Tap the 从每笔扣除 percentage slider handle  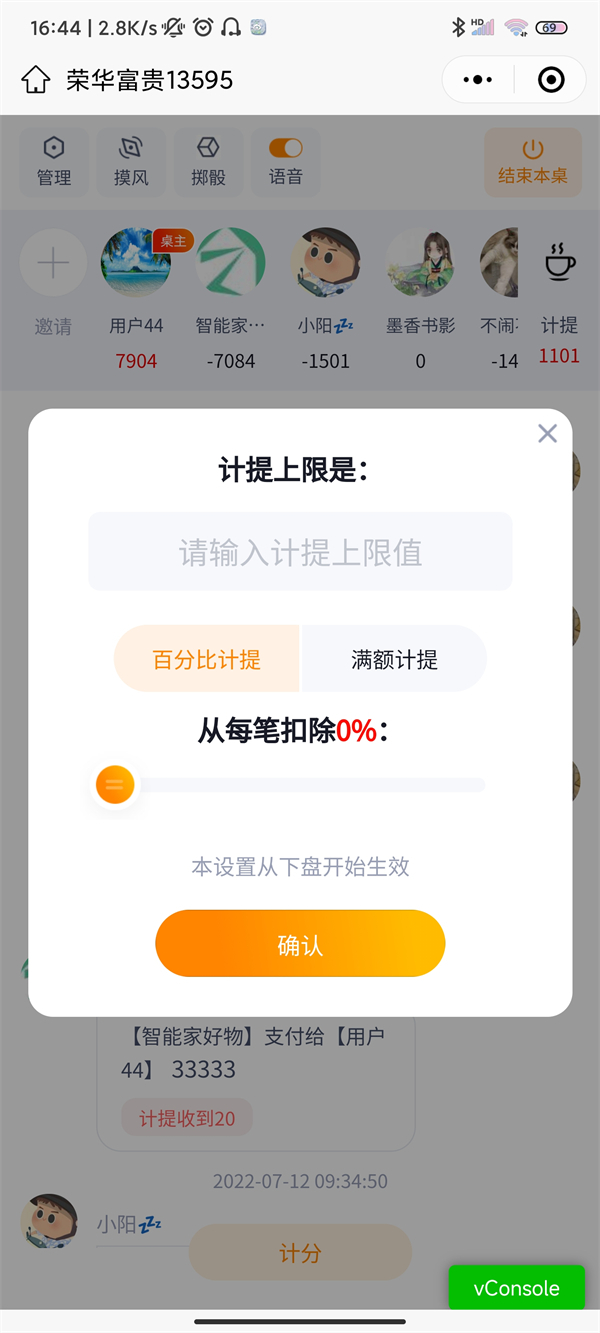point(115,785)
